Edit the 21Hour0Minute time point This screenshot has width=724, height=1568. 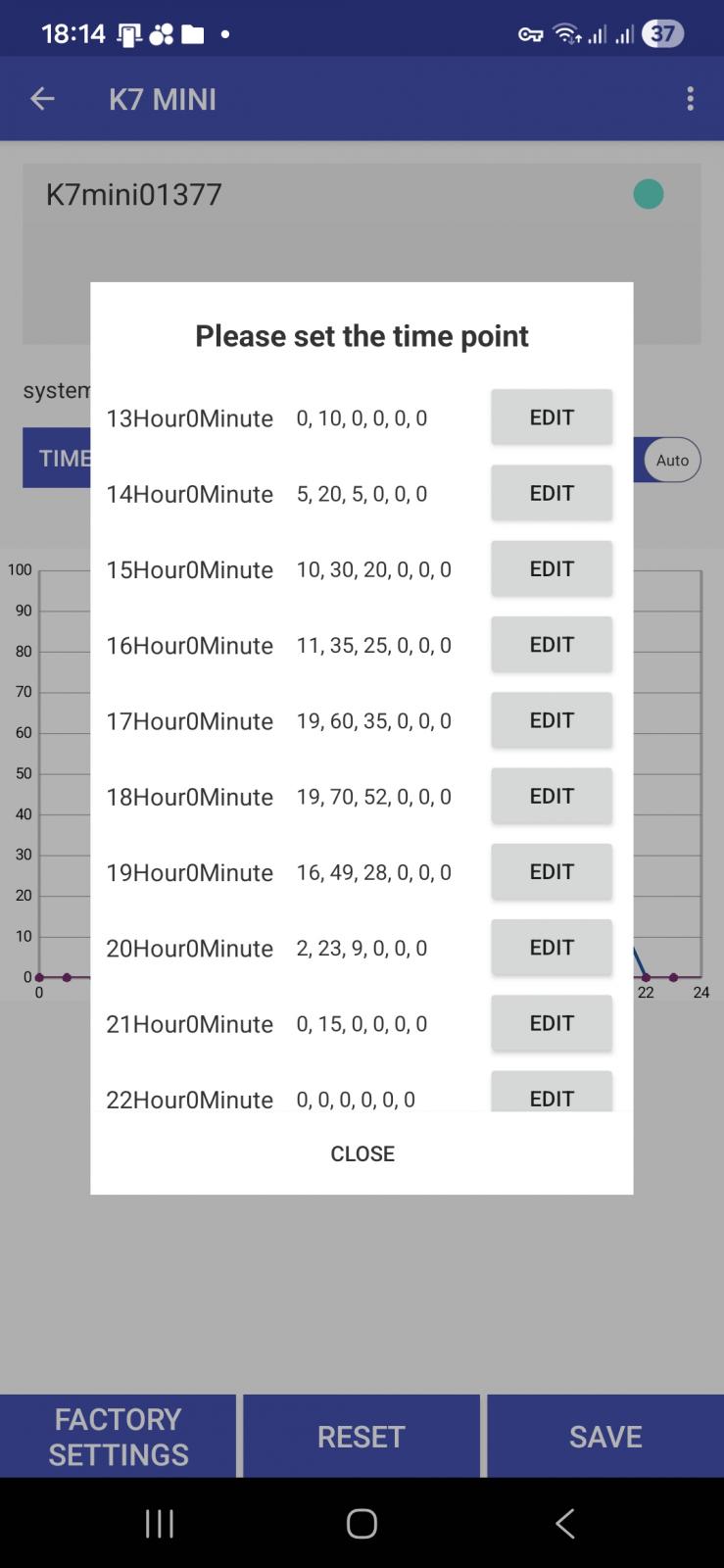click(x=552, y=1023)
